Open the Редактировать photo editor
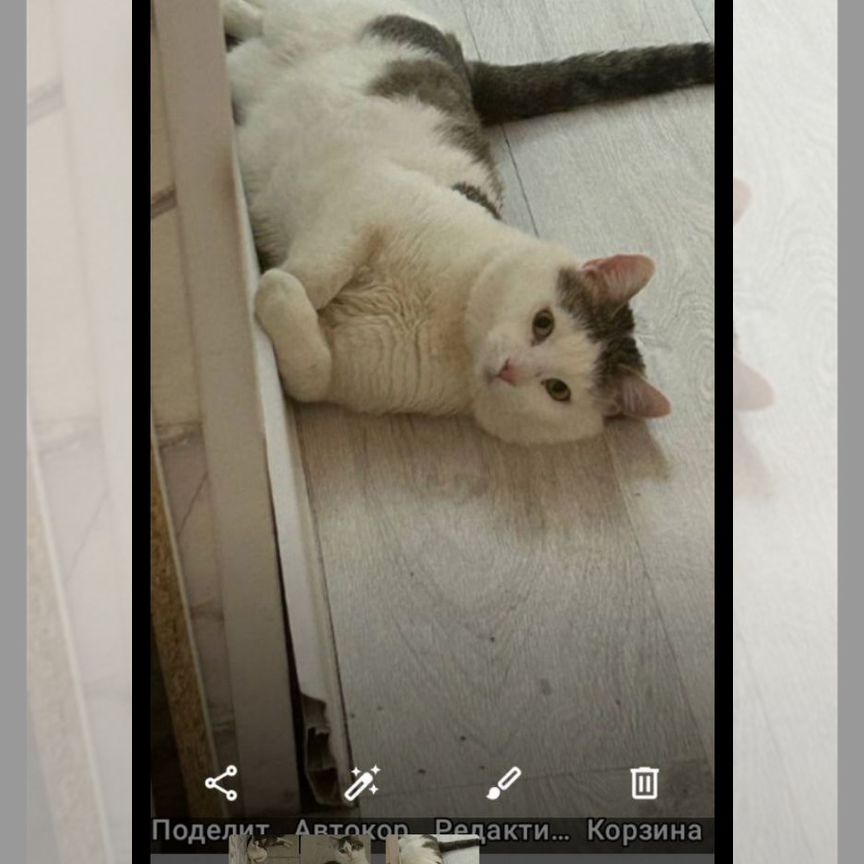 point(503,783)
